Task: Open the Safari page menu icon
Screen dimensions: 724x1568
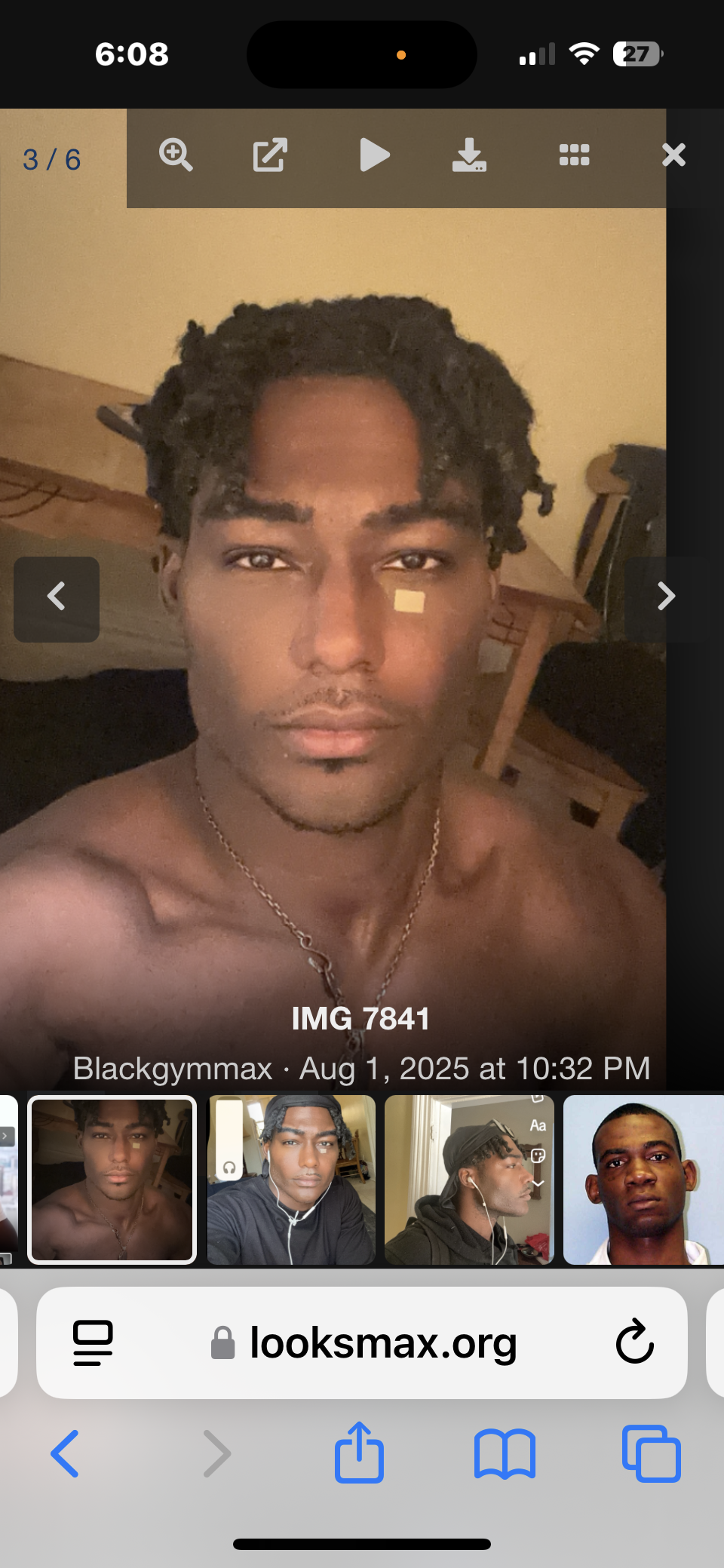Action: (93, 1343)
